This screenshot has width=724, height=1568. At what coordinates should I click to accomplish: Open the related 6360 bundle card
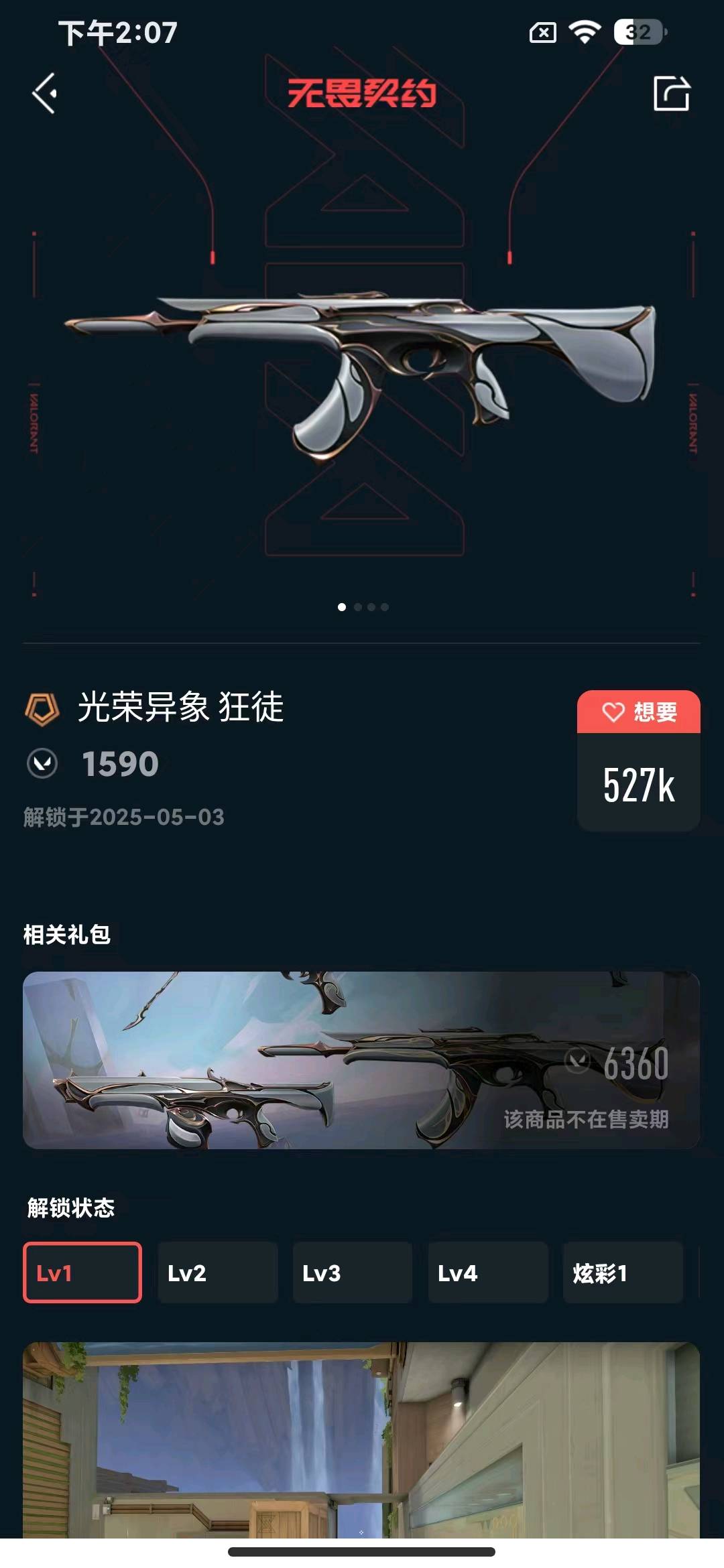(361, 1060)
